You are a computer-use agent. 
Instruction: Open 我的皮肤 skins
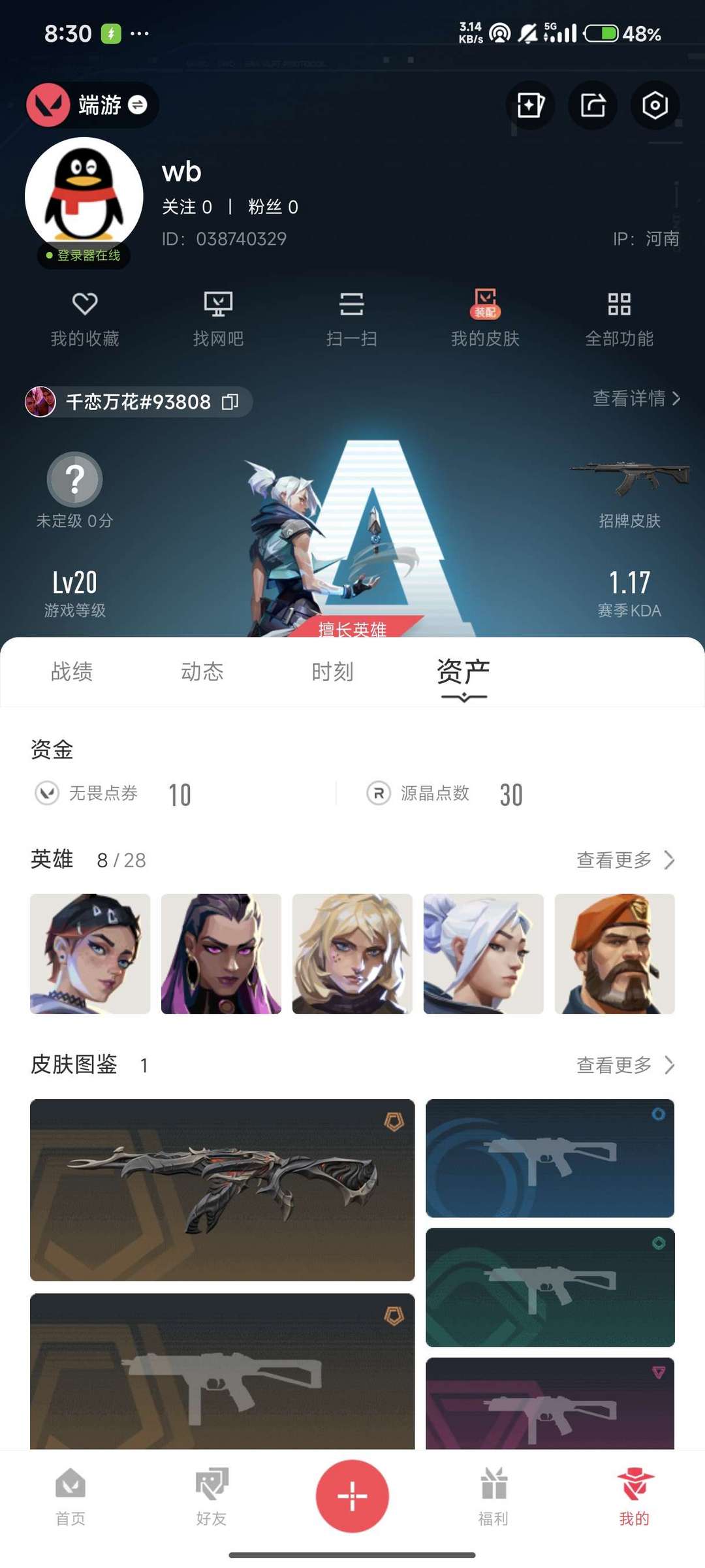pos(485,319)
